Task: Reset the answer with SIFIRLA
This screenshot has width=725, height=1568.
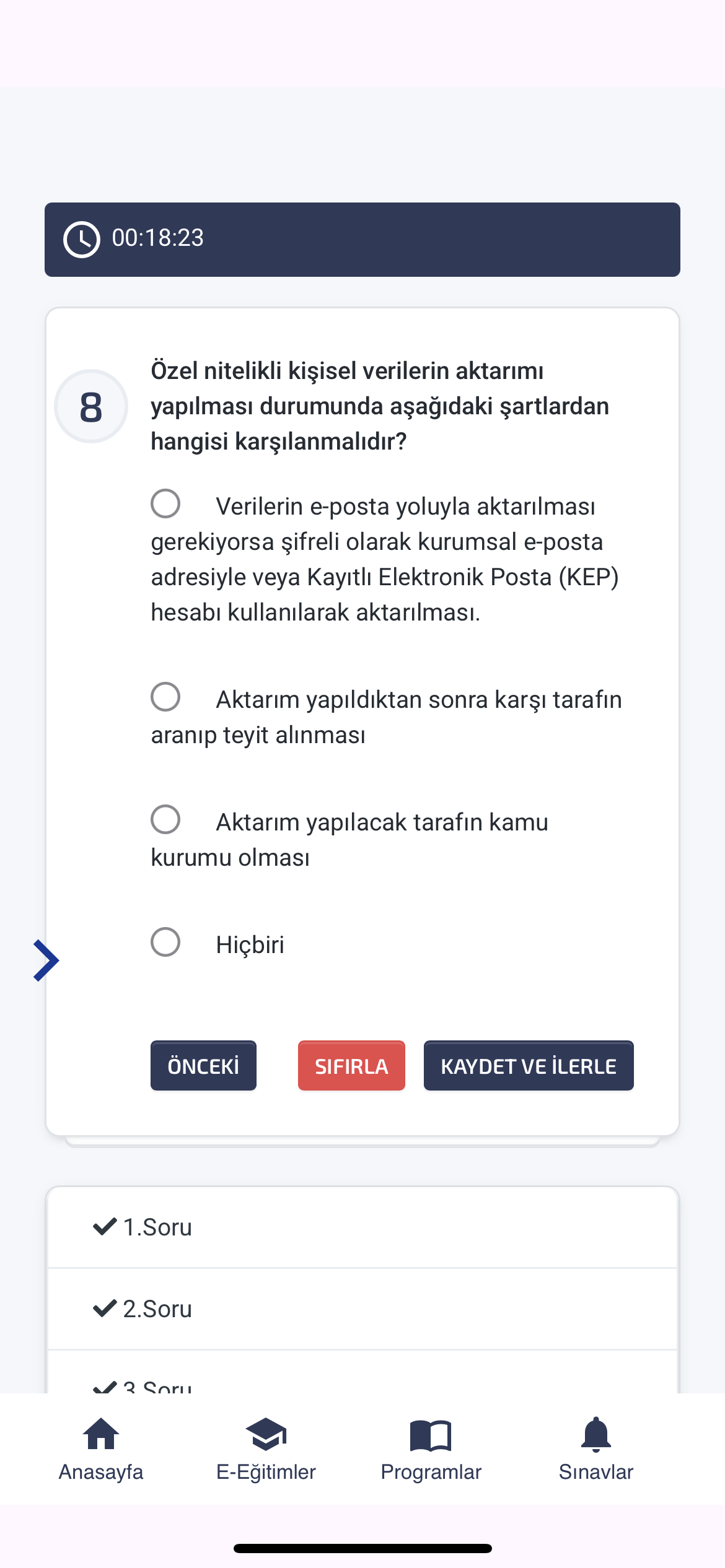Action: tap(351, 1065)
